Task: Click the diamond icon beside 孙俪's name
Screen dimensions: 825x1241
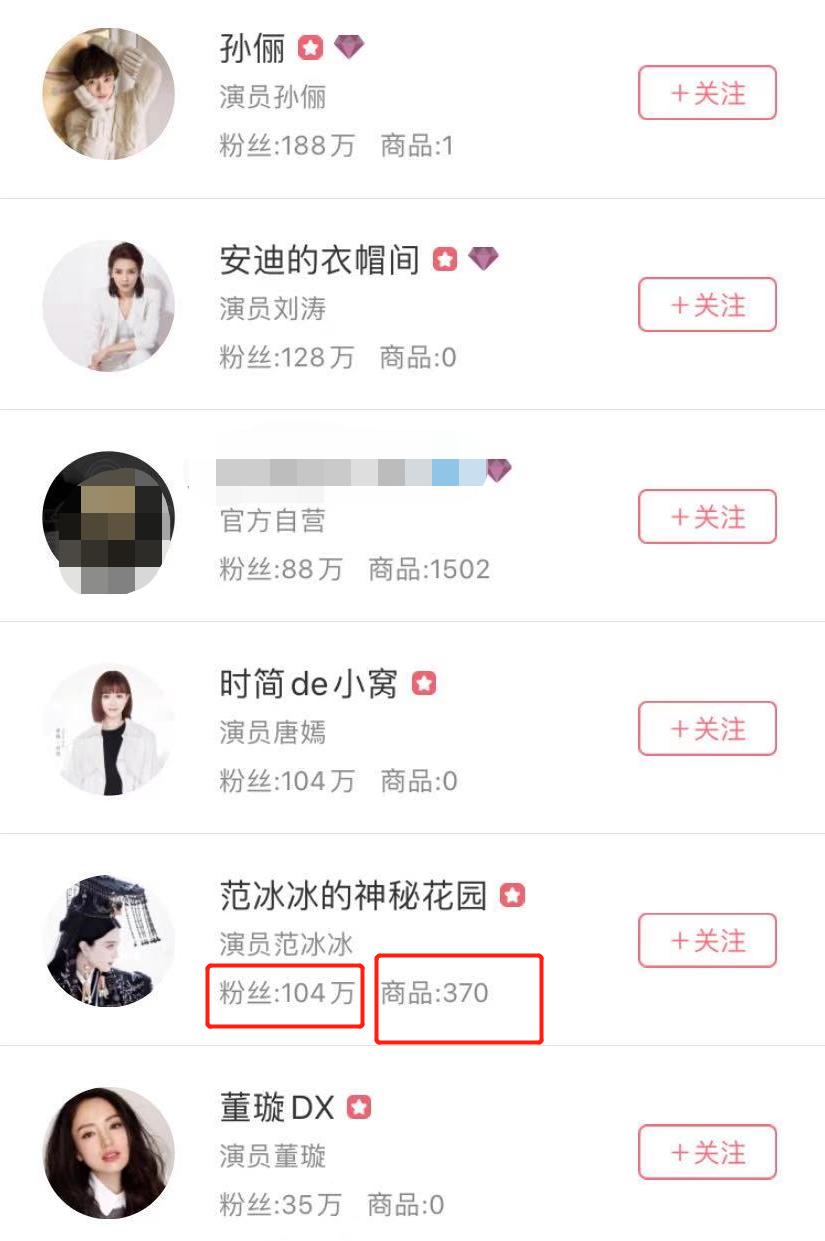Action: click(350, 47)
